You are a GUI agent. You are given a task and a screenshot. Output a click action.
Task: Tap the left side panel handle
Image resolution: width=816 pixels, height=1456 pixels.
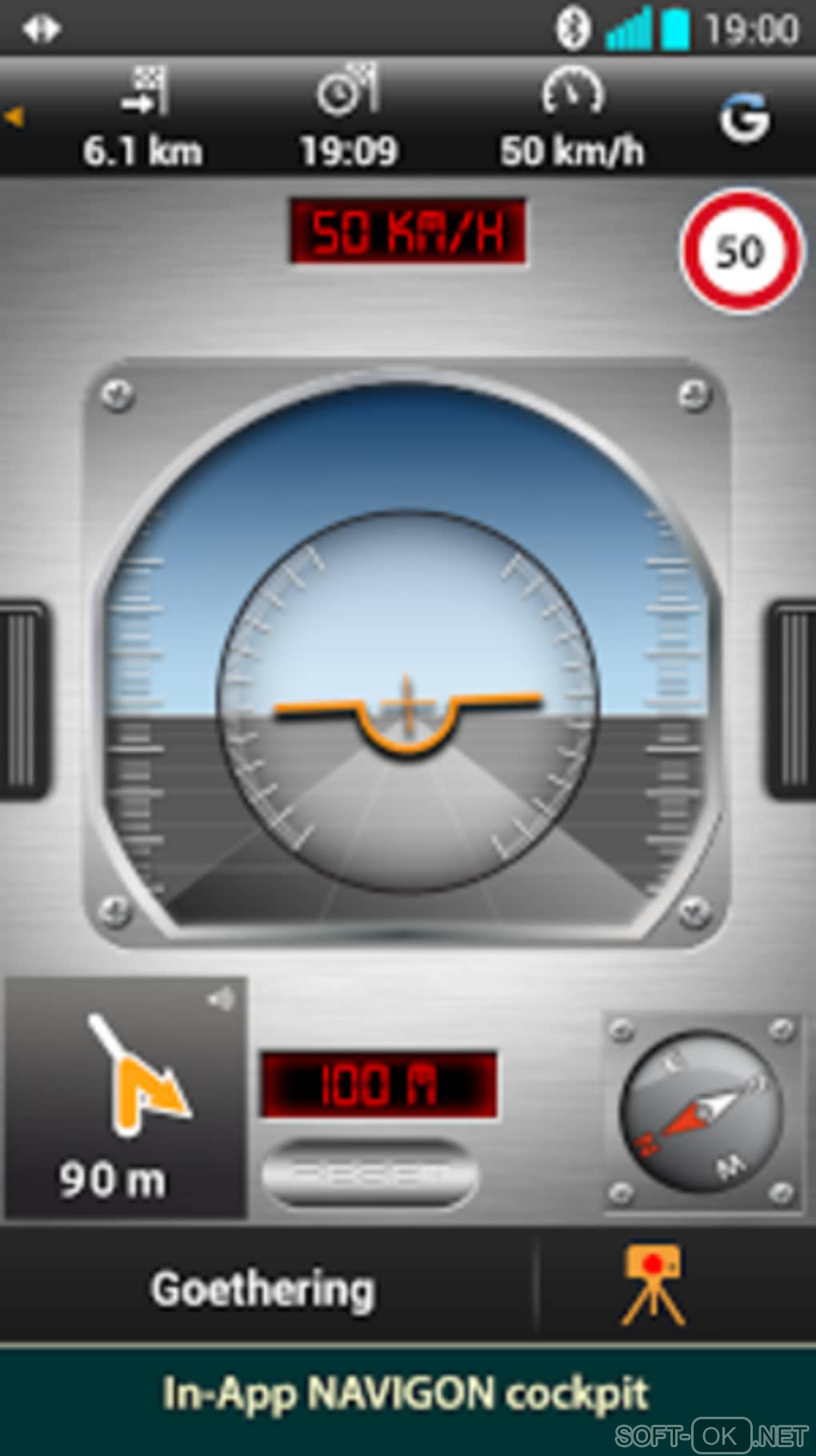coord(22,700)
